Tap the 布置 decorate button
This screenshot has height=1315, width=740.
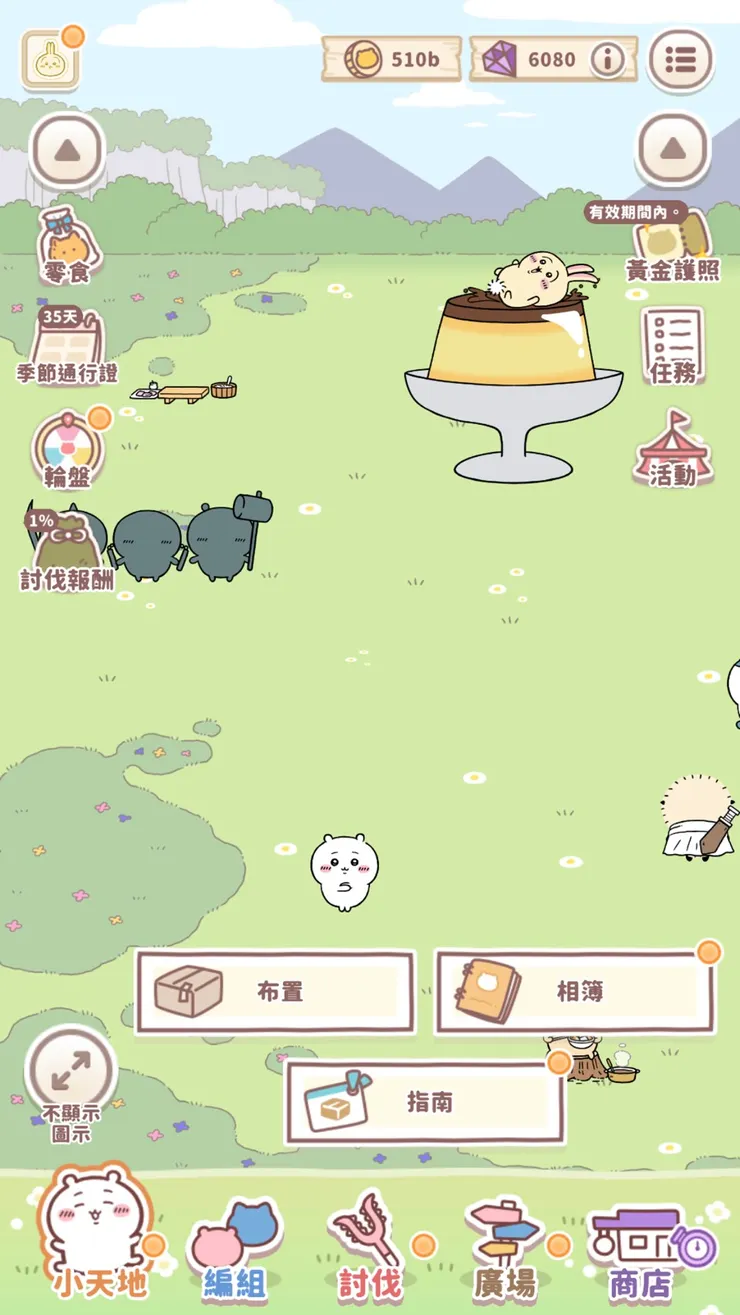coord(275,991)
